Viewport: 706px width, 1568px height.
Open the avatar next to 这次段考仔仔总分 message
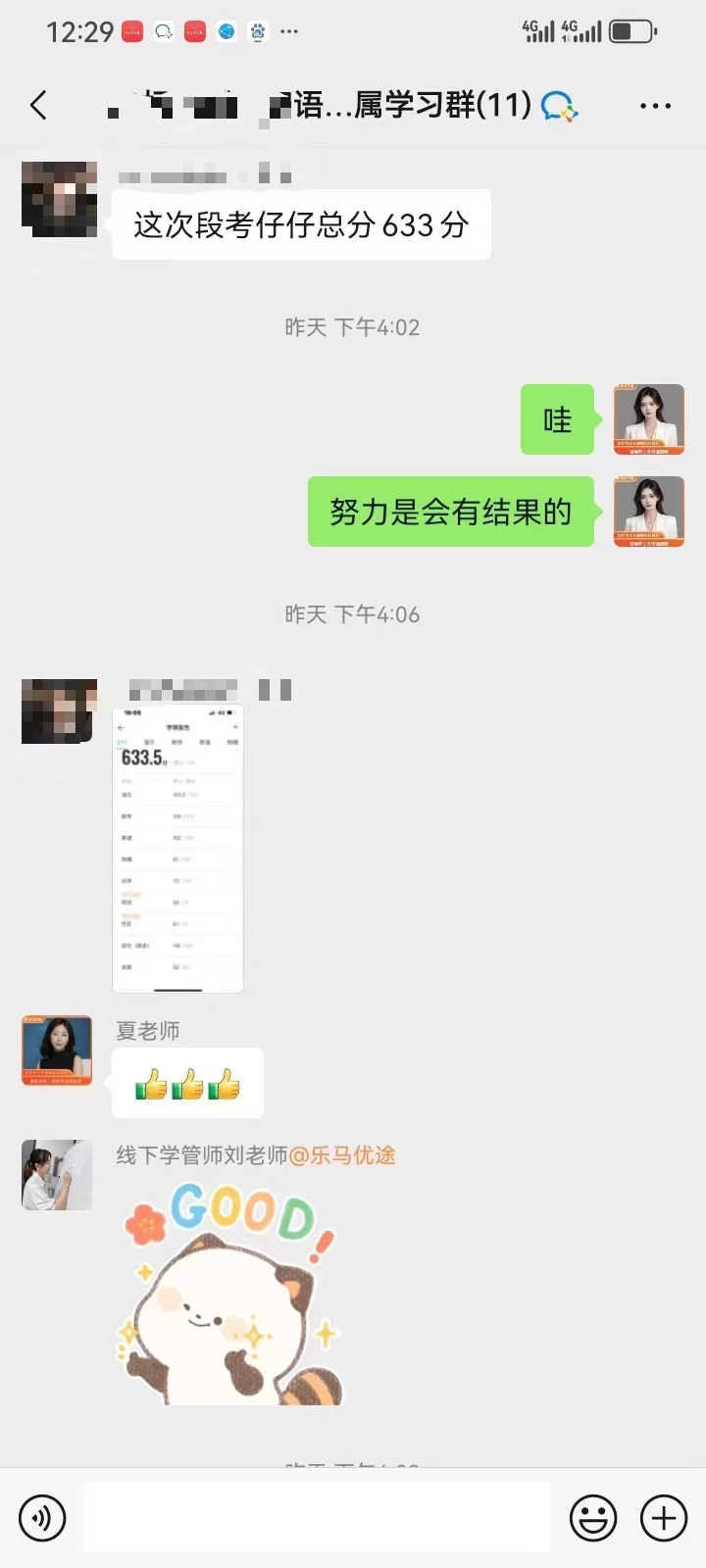tap(59, 200)
